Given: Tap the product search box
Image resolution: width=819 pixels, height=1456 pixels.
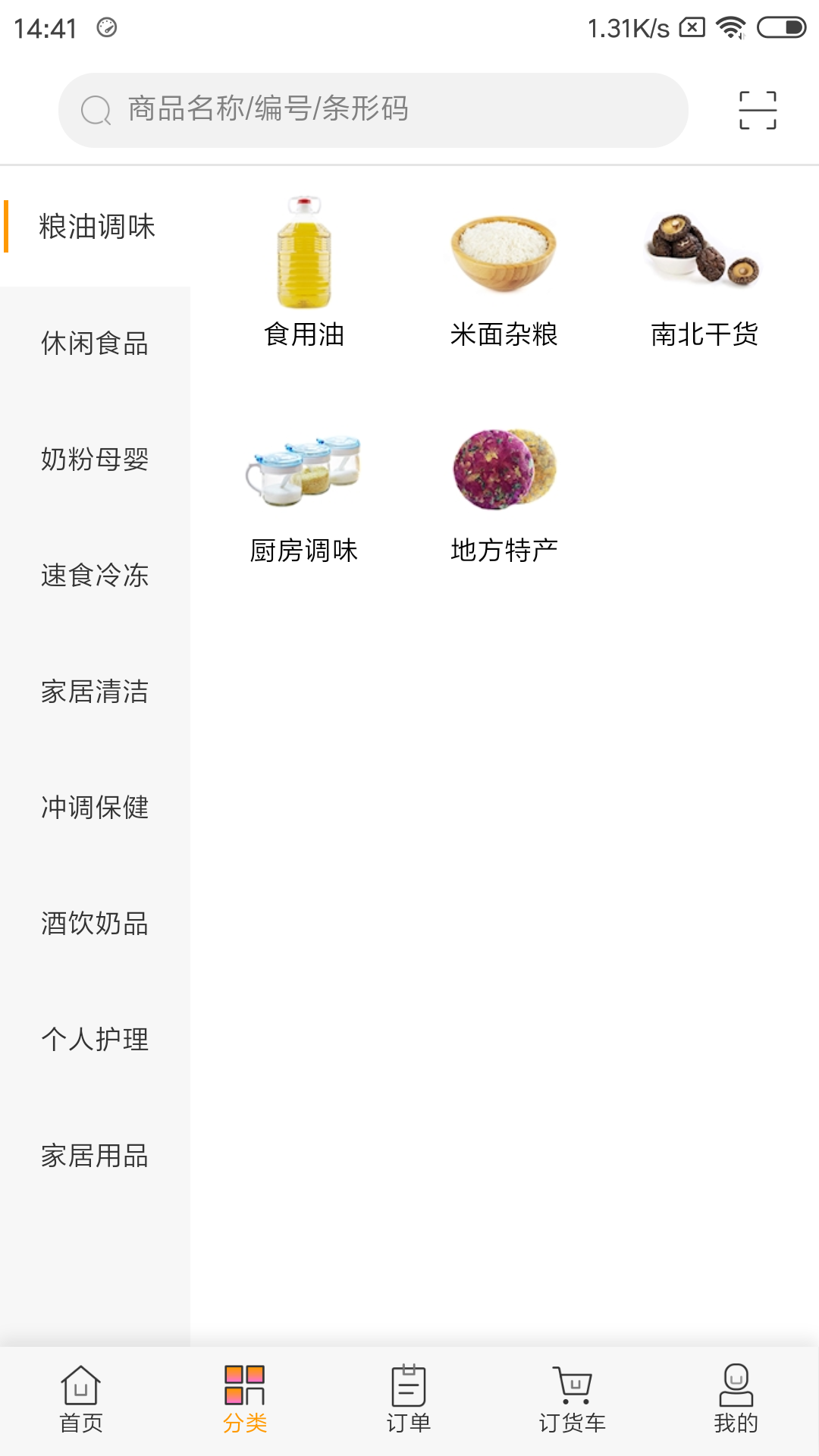Looking at the screenshot, I should coord(373,110).
